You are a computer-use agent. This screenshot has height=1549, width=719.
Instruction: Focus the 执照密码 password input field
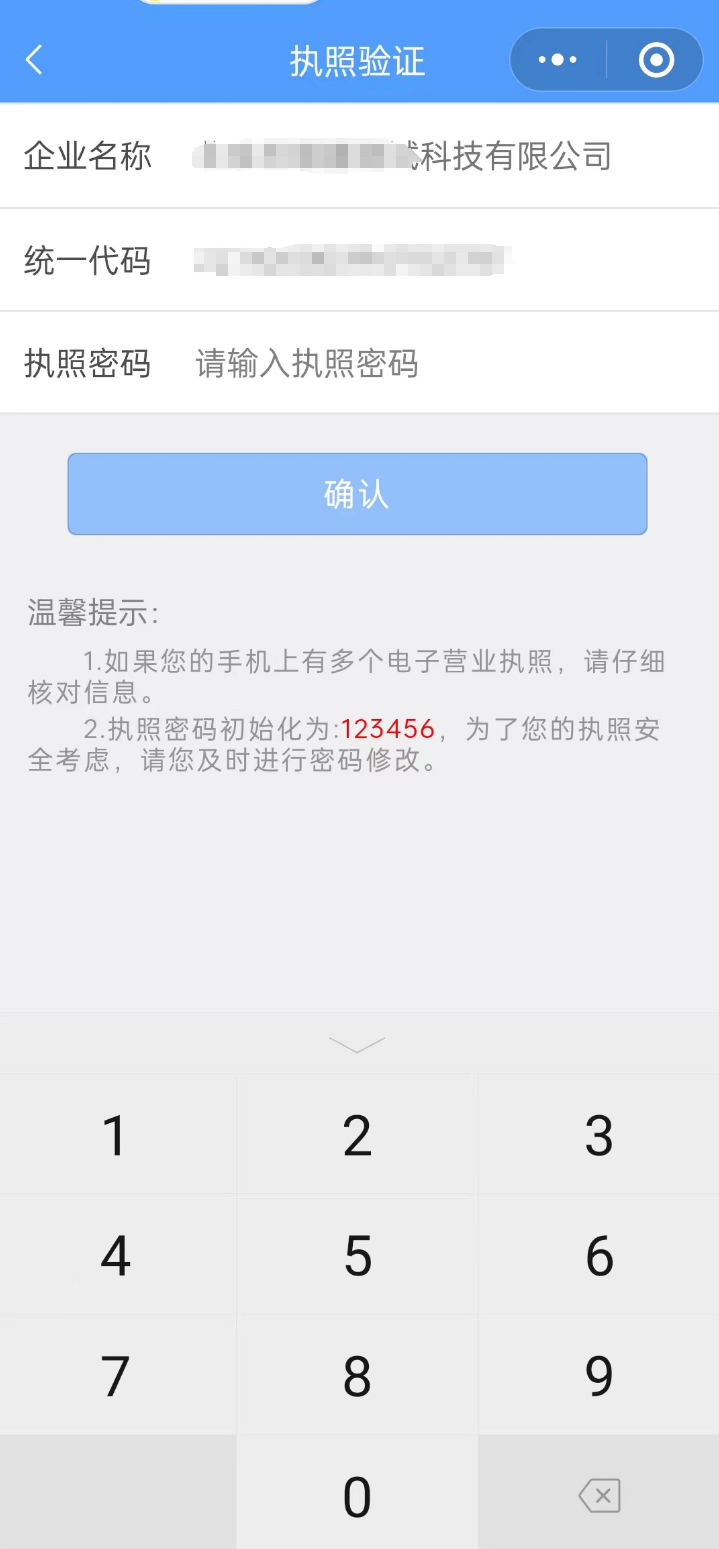tap(440, 363)
